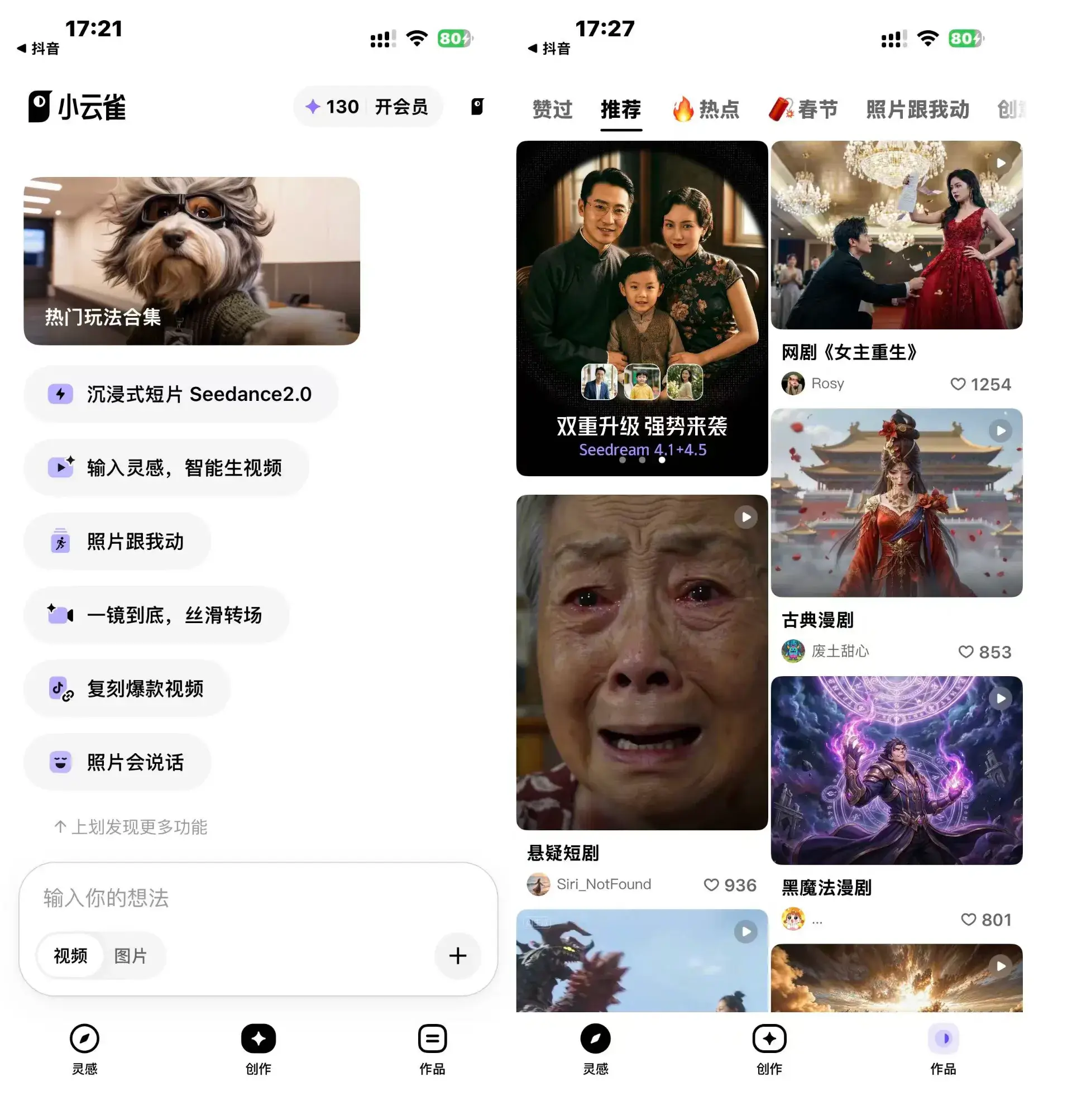Select 沉浸式短片 Seedance2.0 option

pyautogui.click(x=180, y=394)
